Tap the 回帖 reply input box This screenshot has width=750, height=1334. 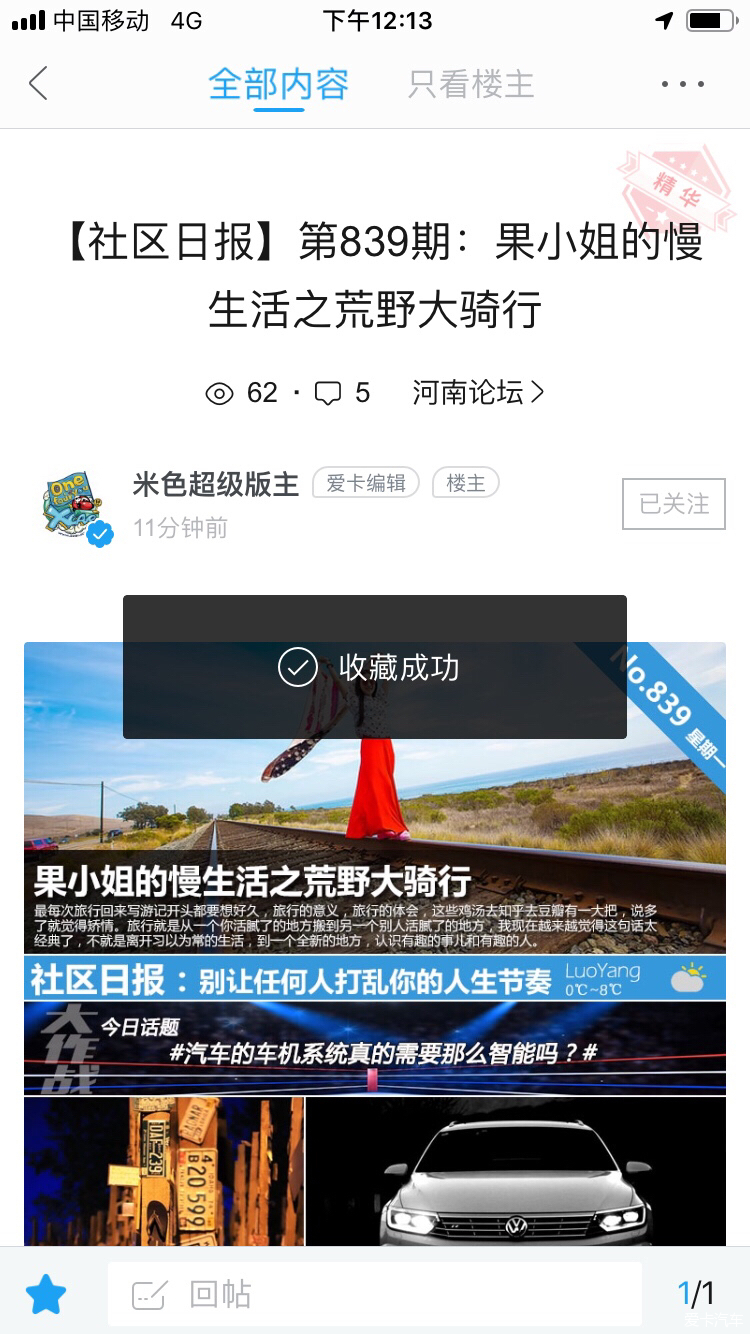[374, 1295]
